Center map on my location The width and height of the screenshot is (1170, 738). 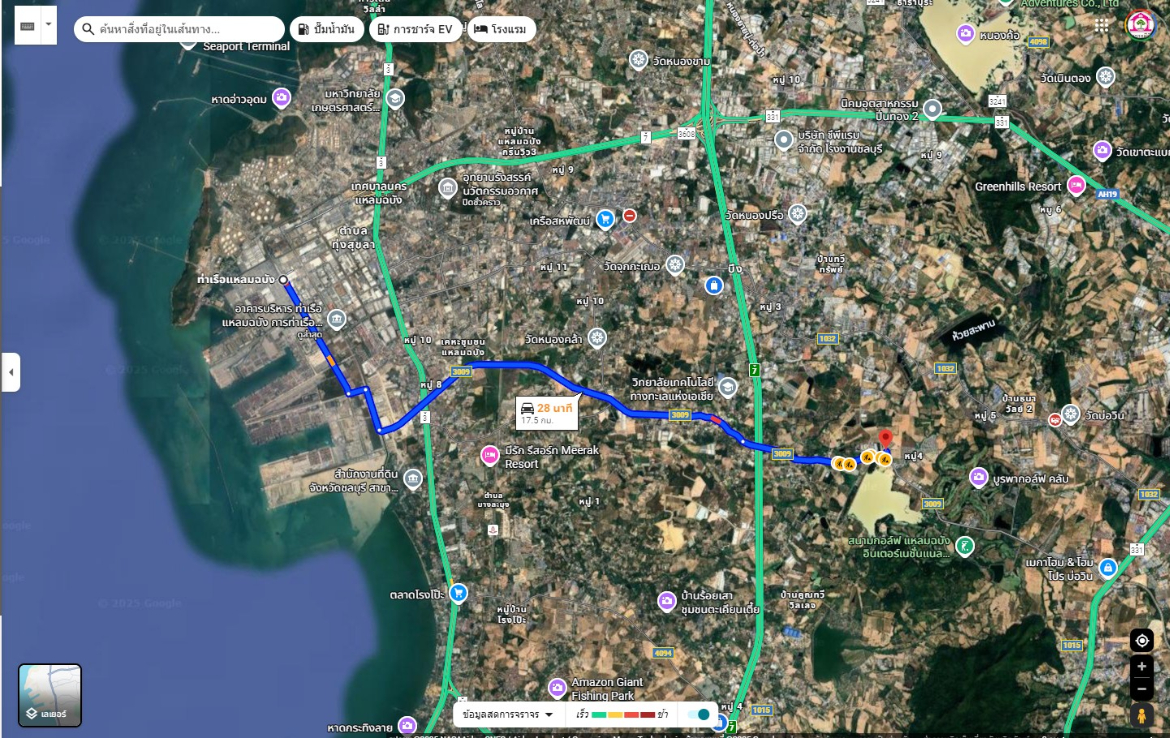[1142, 641]
